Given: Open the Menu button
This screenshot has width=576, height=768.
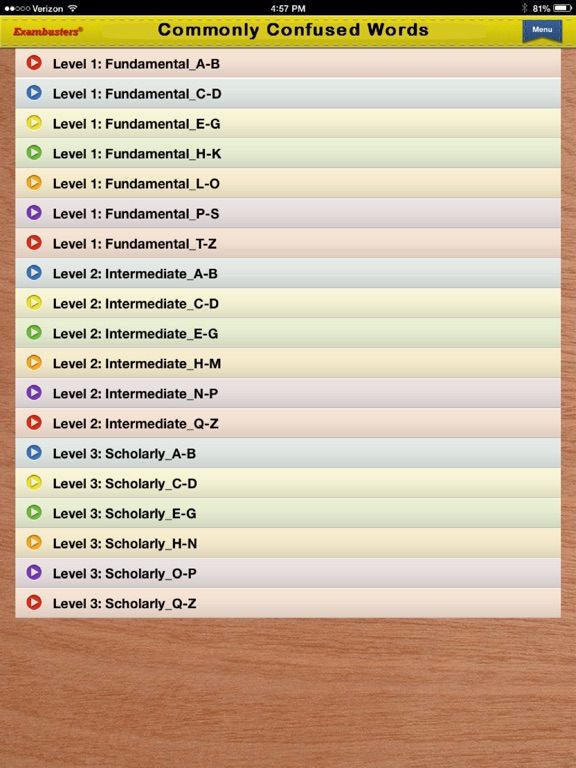Looking at the screenshot, I should coord(542,31).
